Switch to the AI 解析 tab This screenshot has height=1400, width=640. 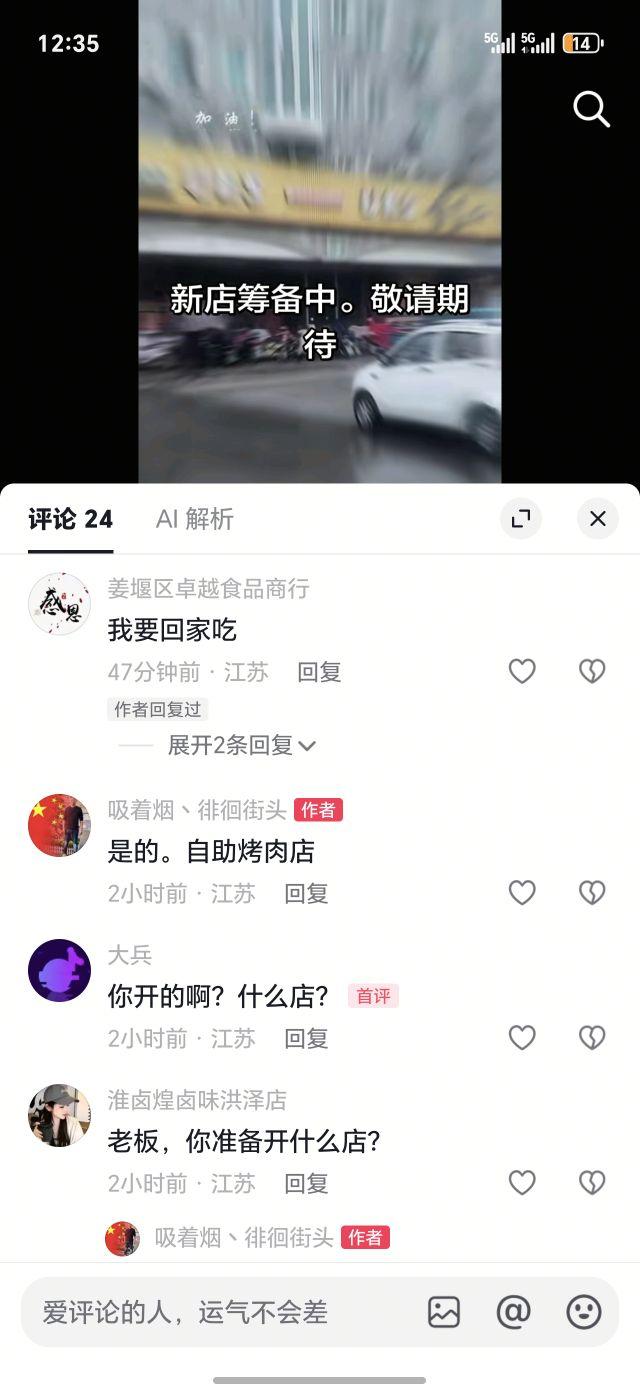click(194, 519)
